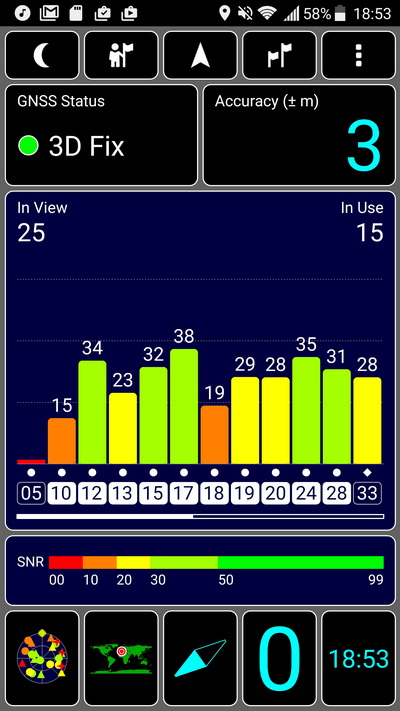400x711 pixels.
Task: Tap the satellite signal bar chart panel
Action: 200,360
